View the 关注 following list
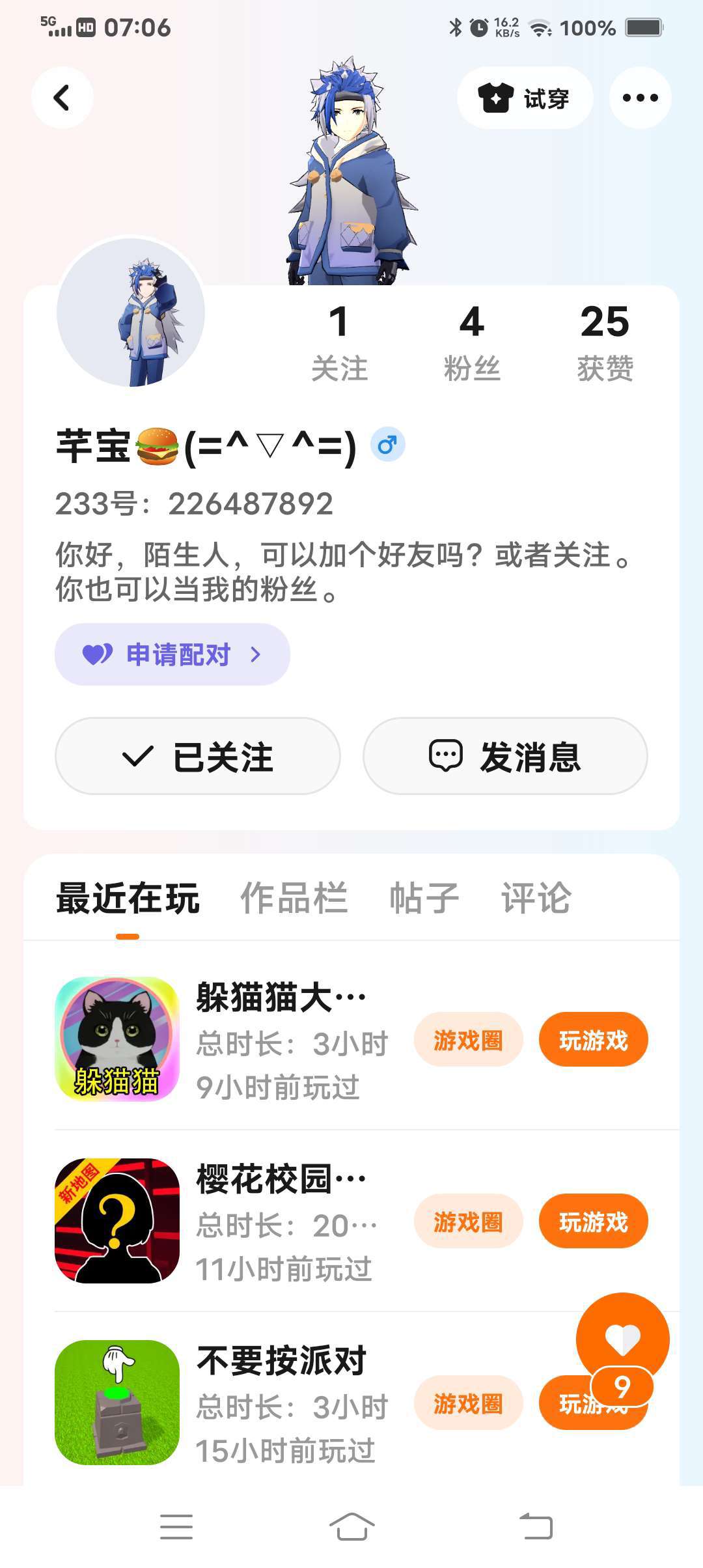 click(339, 343)
